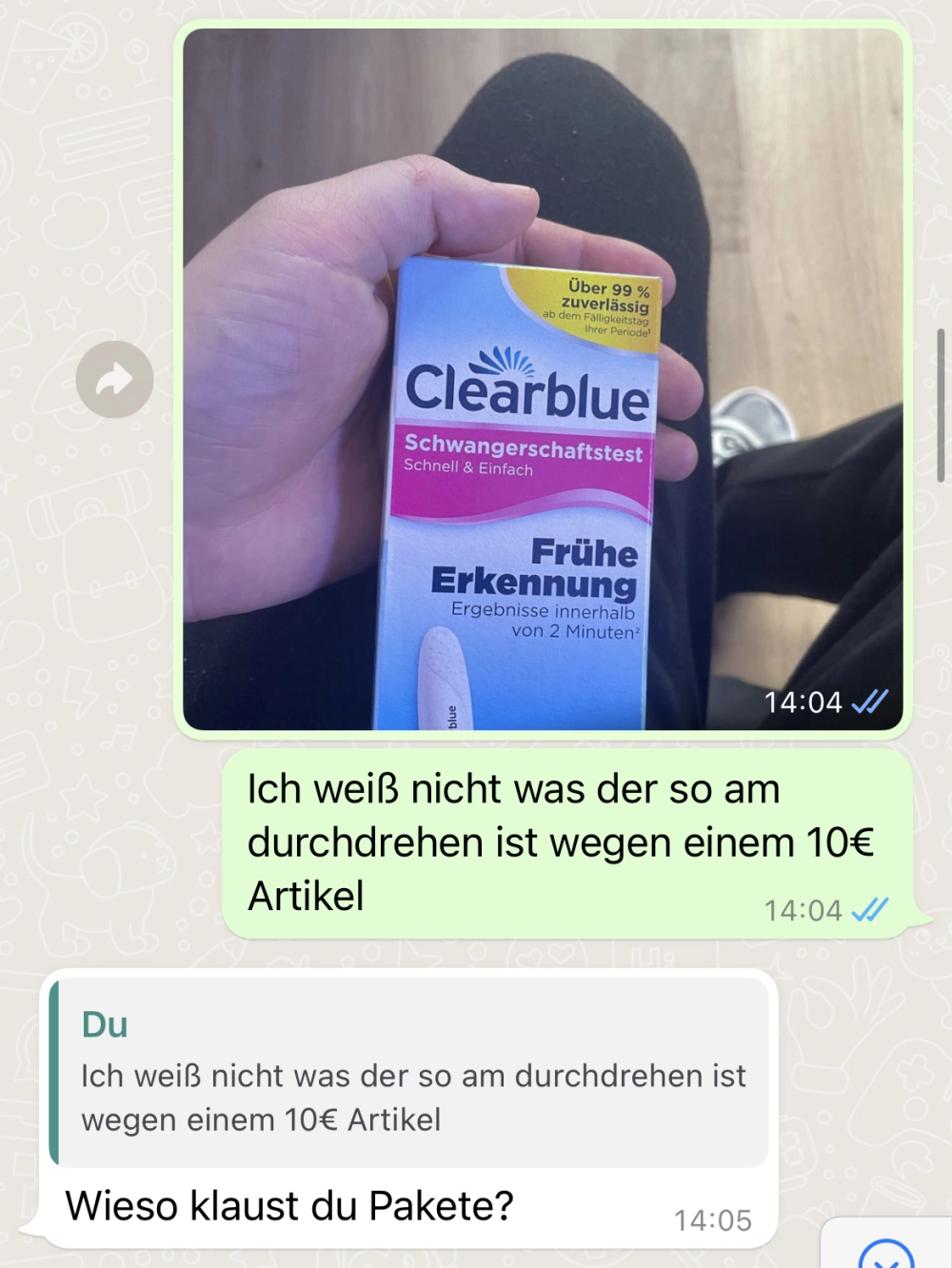Open the Clearblue photo in full view
The image size is (952, 1268).
pyautogui.click(x=543, y=379)
